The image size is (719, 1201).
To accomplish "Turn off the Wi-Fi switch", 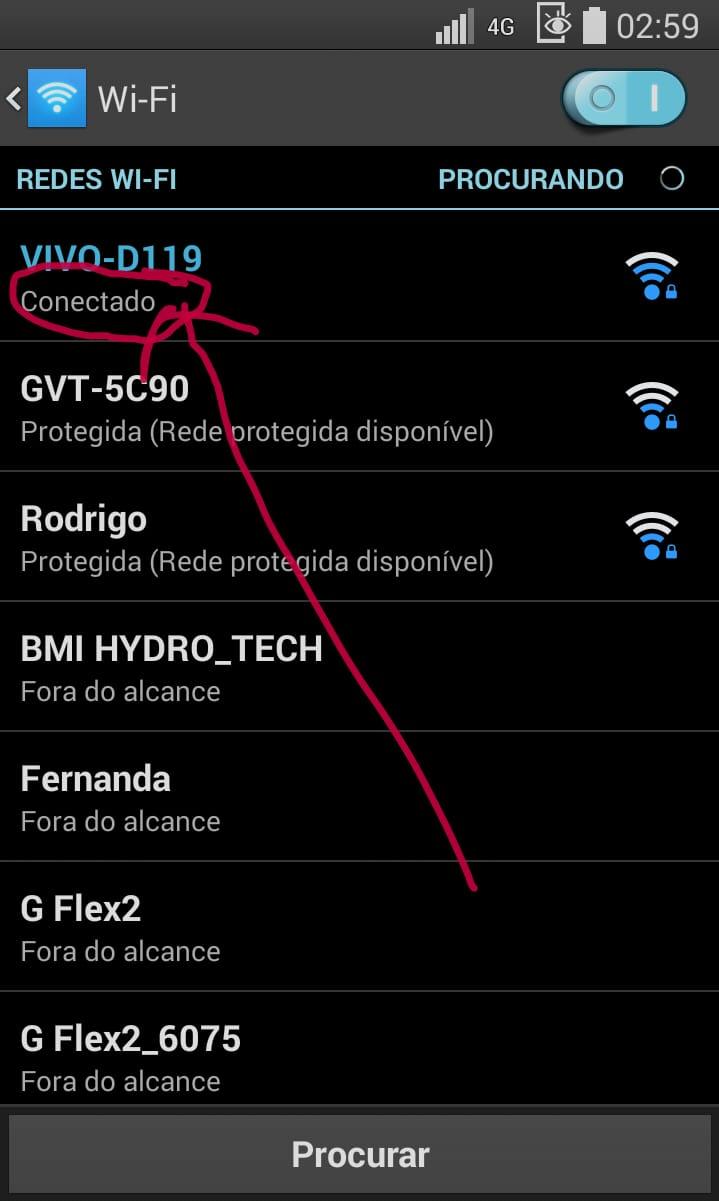I will click(x=625, y=99).
